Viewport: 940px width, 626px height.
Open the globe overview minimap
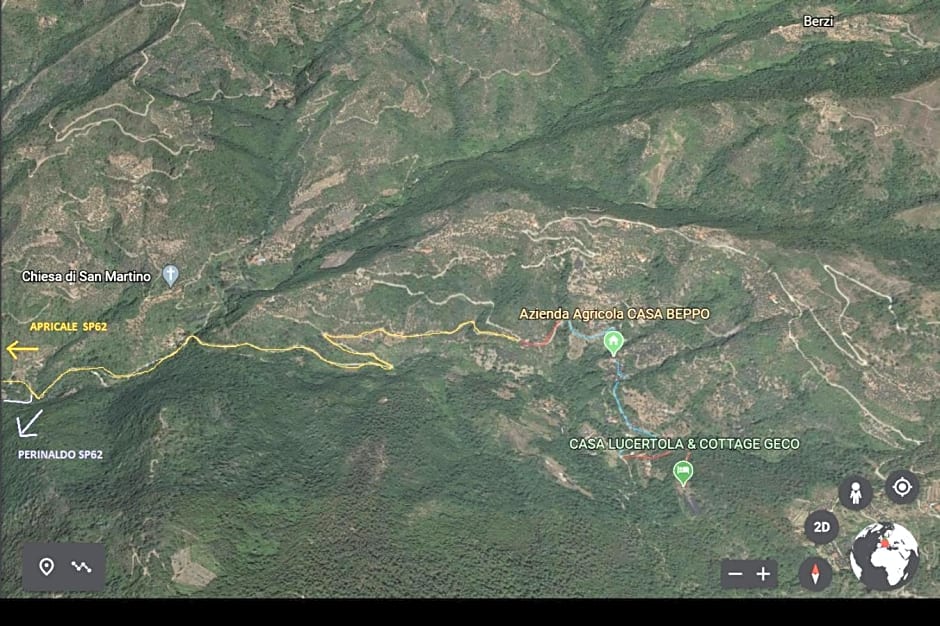[x=884, y=556]
